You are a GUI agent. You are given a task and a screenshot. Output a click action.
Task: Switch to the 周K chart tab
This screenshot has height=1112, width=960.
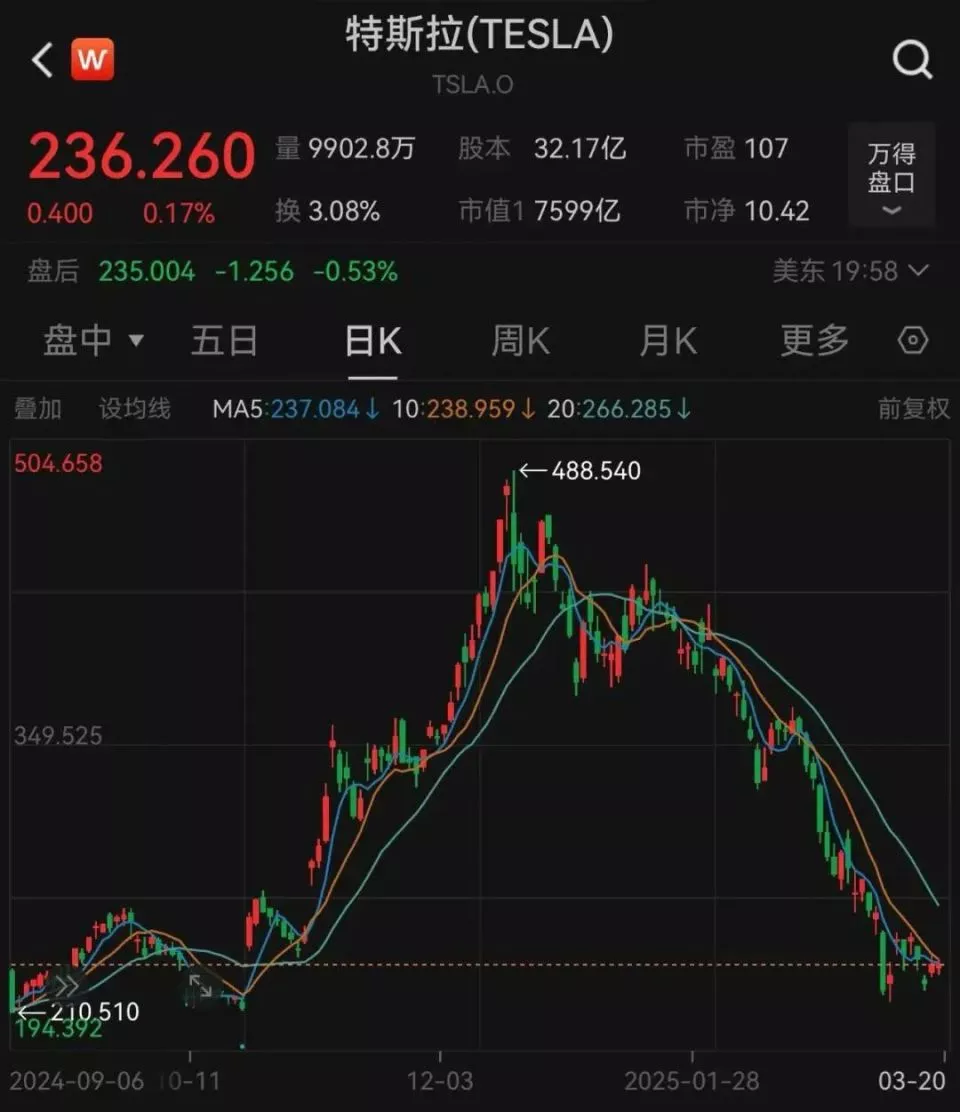(x=520, y=341)
